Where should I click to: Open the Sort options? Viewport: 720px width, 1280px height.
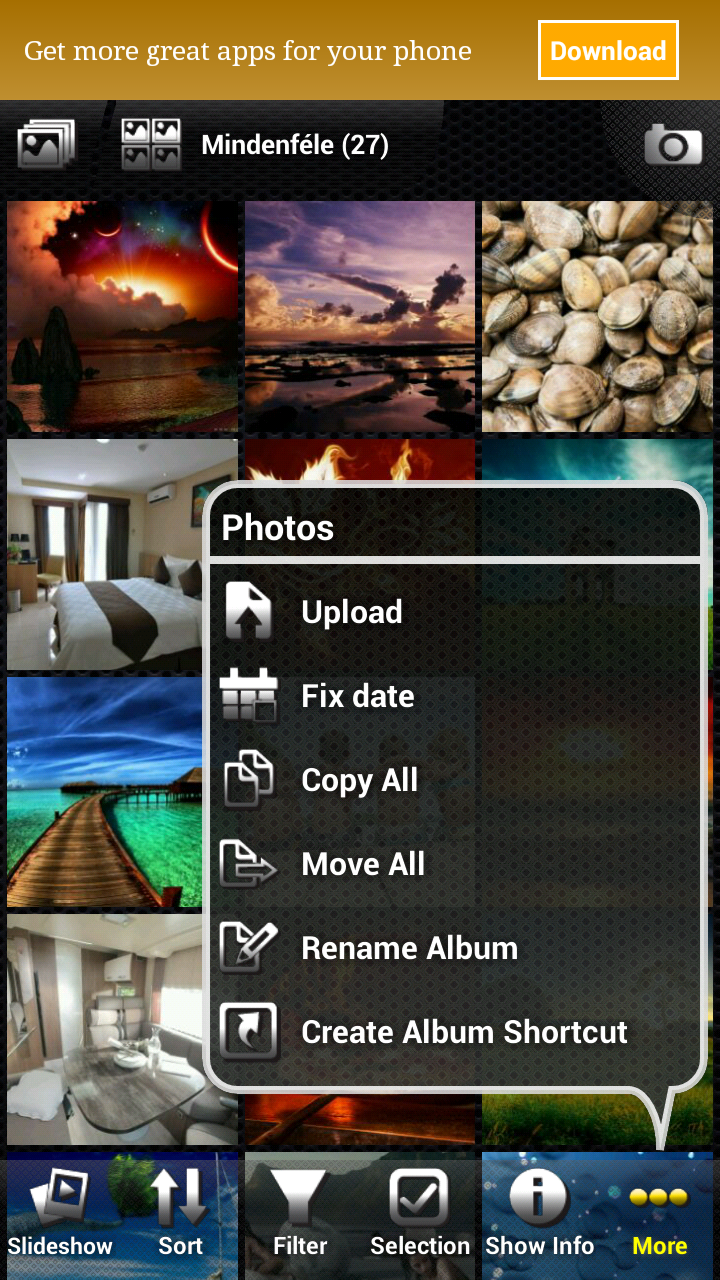tap(180, 1214)
